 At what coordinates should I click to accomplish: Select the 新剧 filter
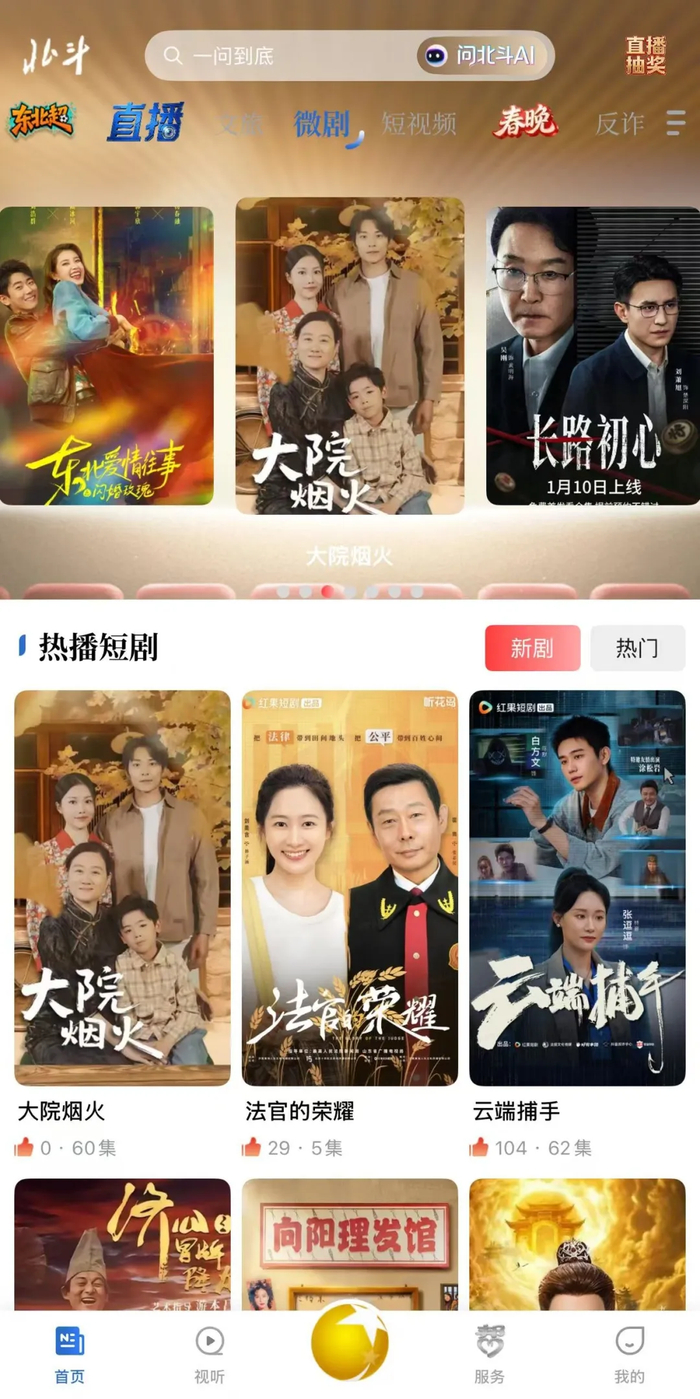click(532, 648)
